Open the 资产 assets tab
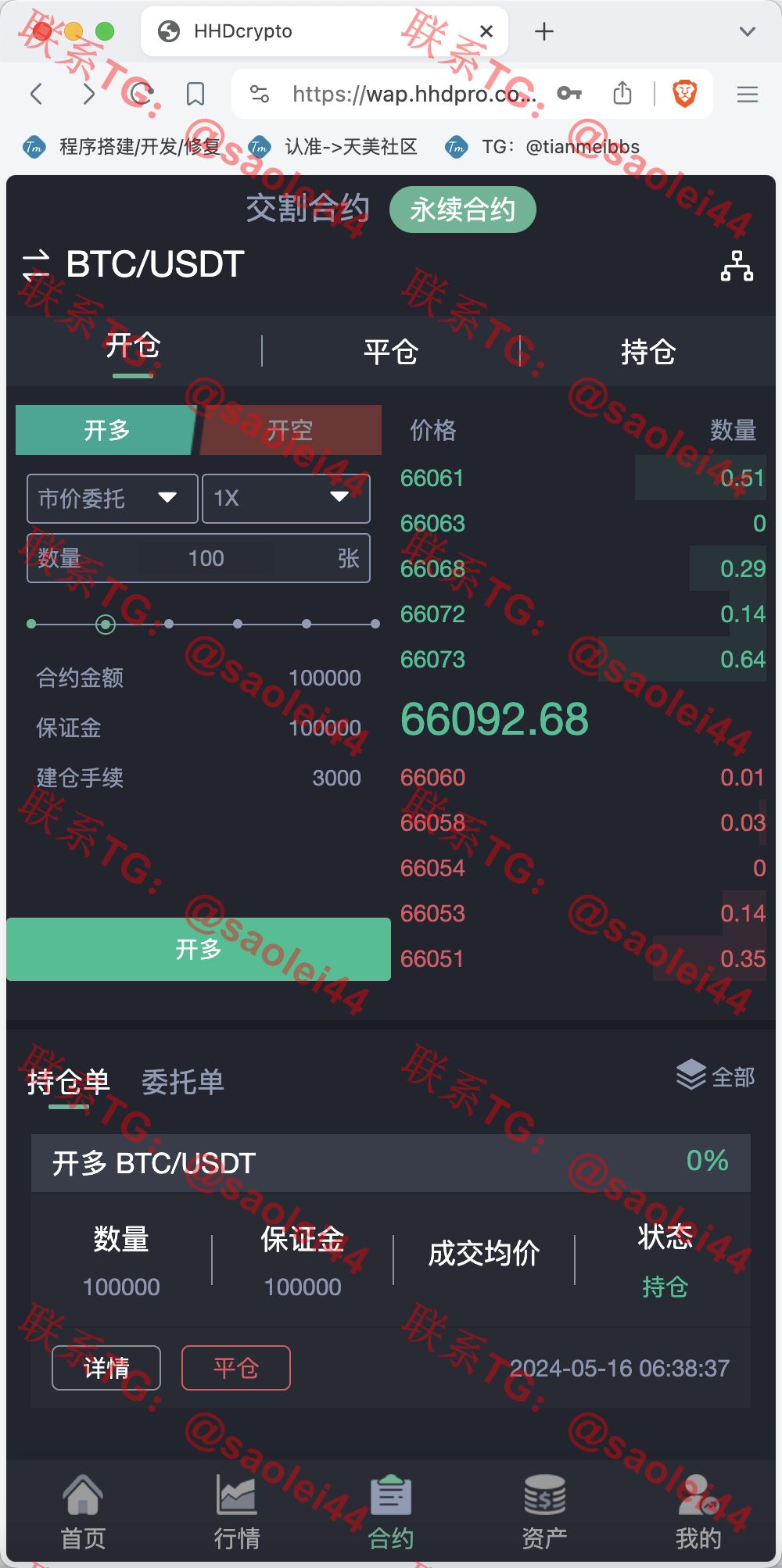Screen dimensions: 782x1568 (544, 1512)
